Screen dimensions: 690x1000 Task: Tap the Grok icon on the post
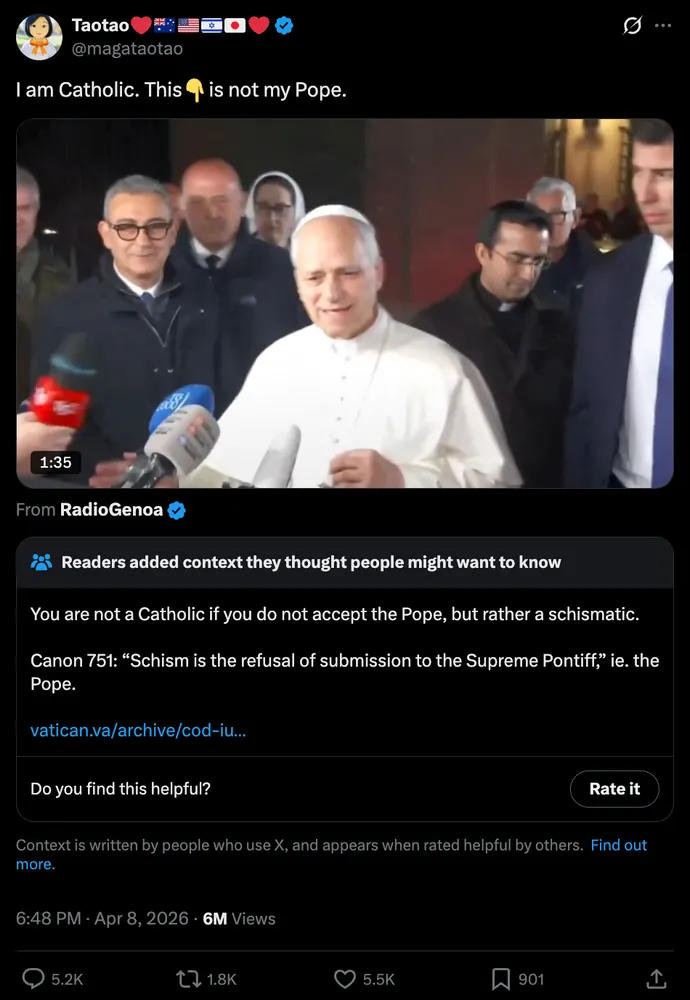tap(631, 26)
